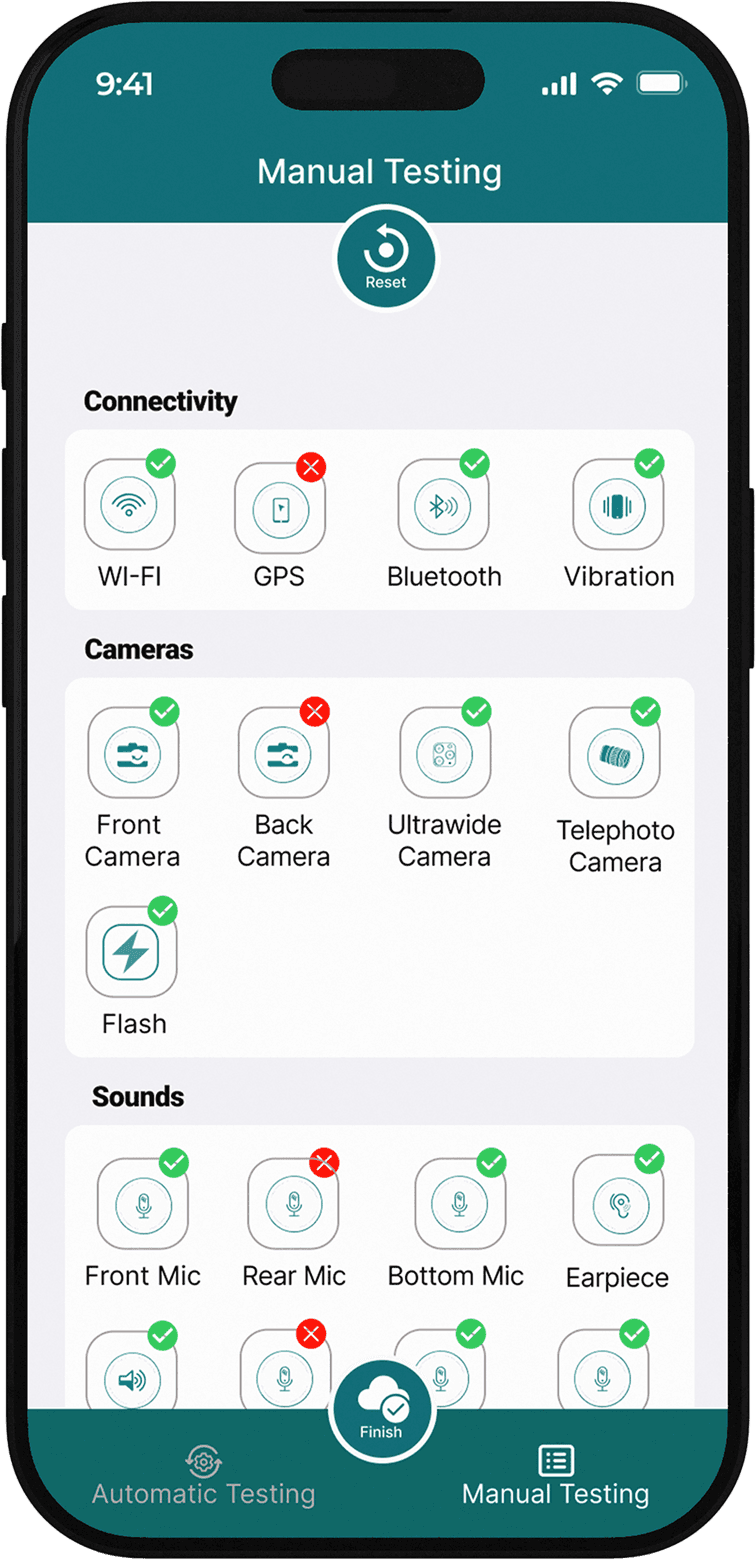
Task: Retry the Rear Mic test
Action: point(293,1204)
